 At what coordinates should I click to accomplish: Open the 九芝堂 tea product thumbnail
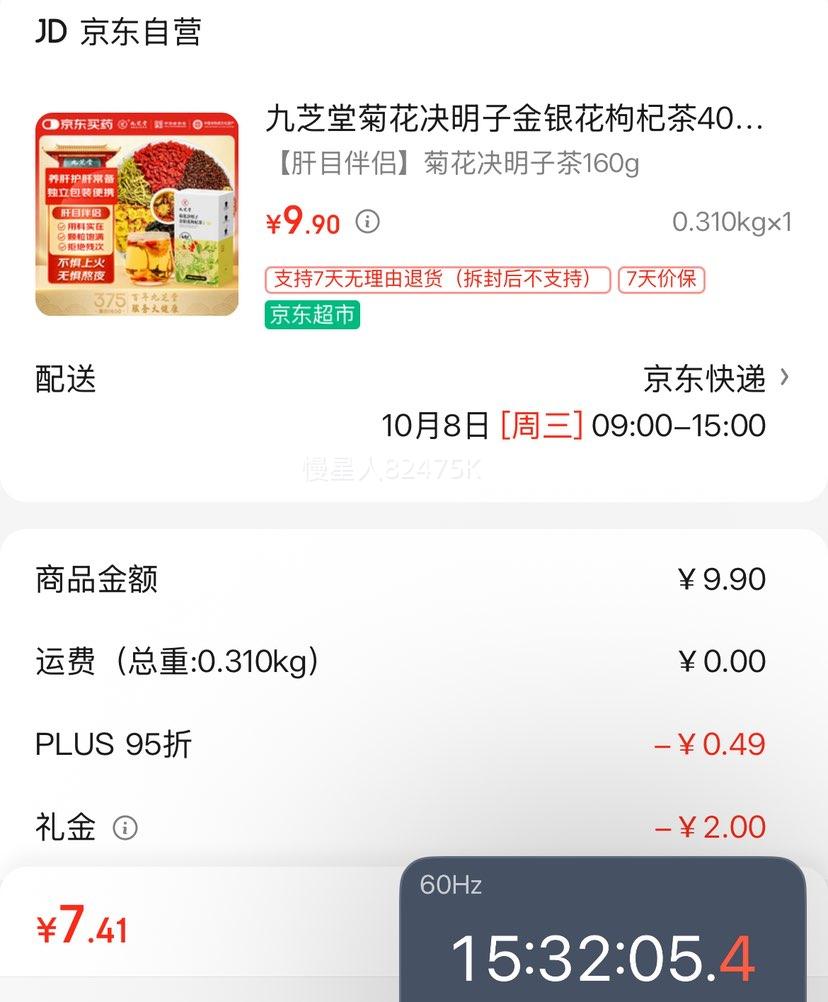[x=137, y=214]
